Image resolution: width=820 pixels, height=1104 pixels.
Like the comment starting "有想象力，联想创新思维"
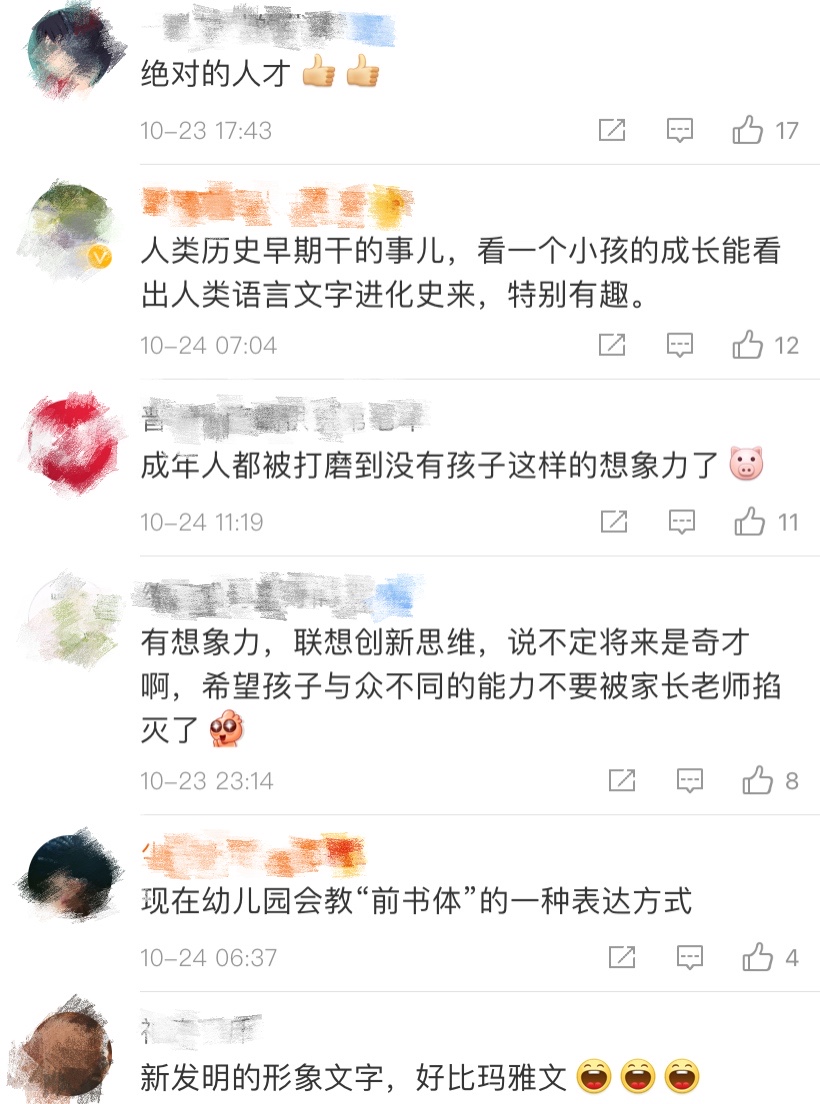pyautogui.click(x=758, y=780)
